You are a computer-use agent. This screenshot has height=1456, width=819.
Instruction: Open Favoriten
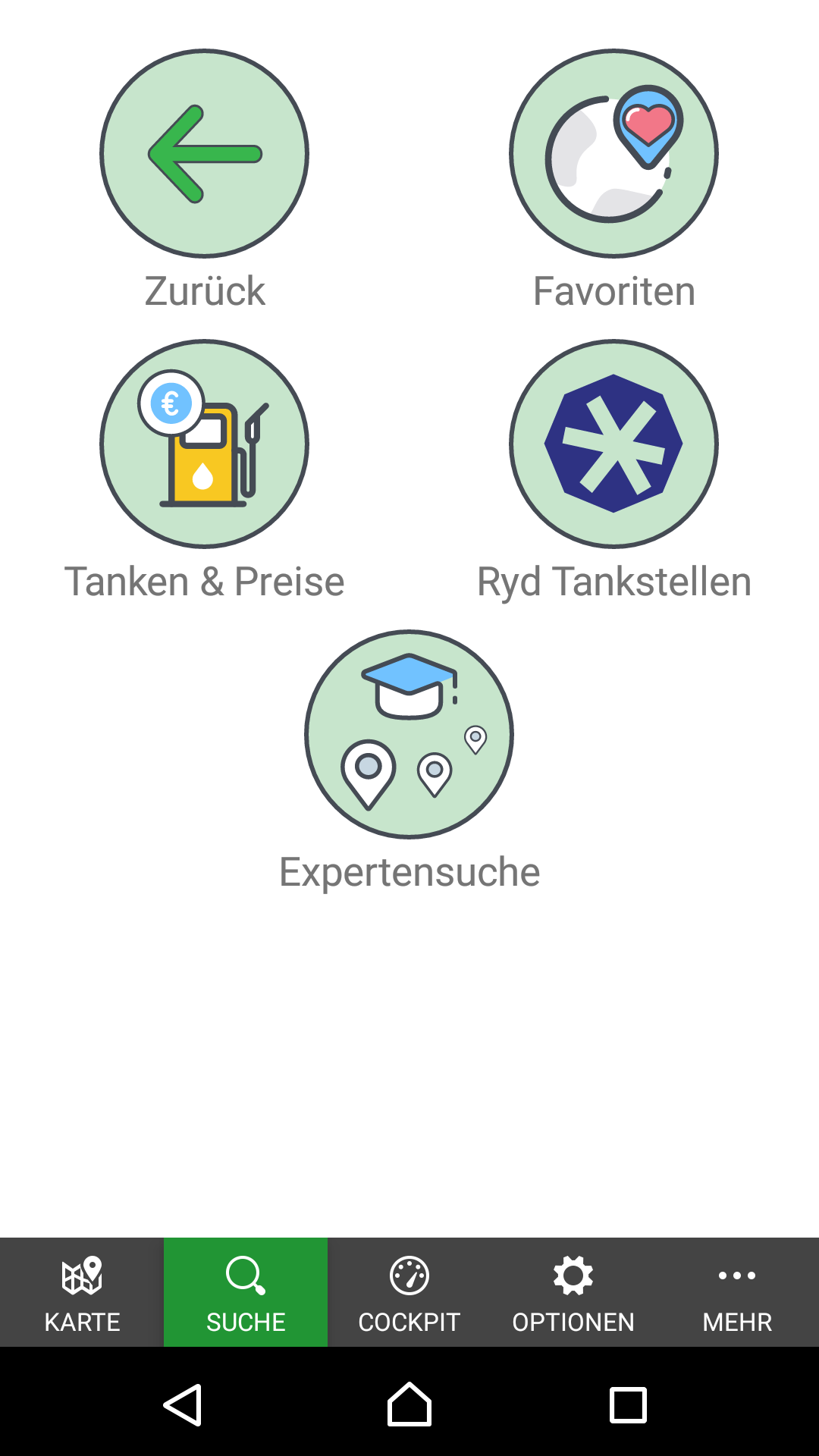tap(613, 154)
